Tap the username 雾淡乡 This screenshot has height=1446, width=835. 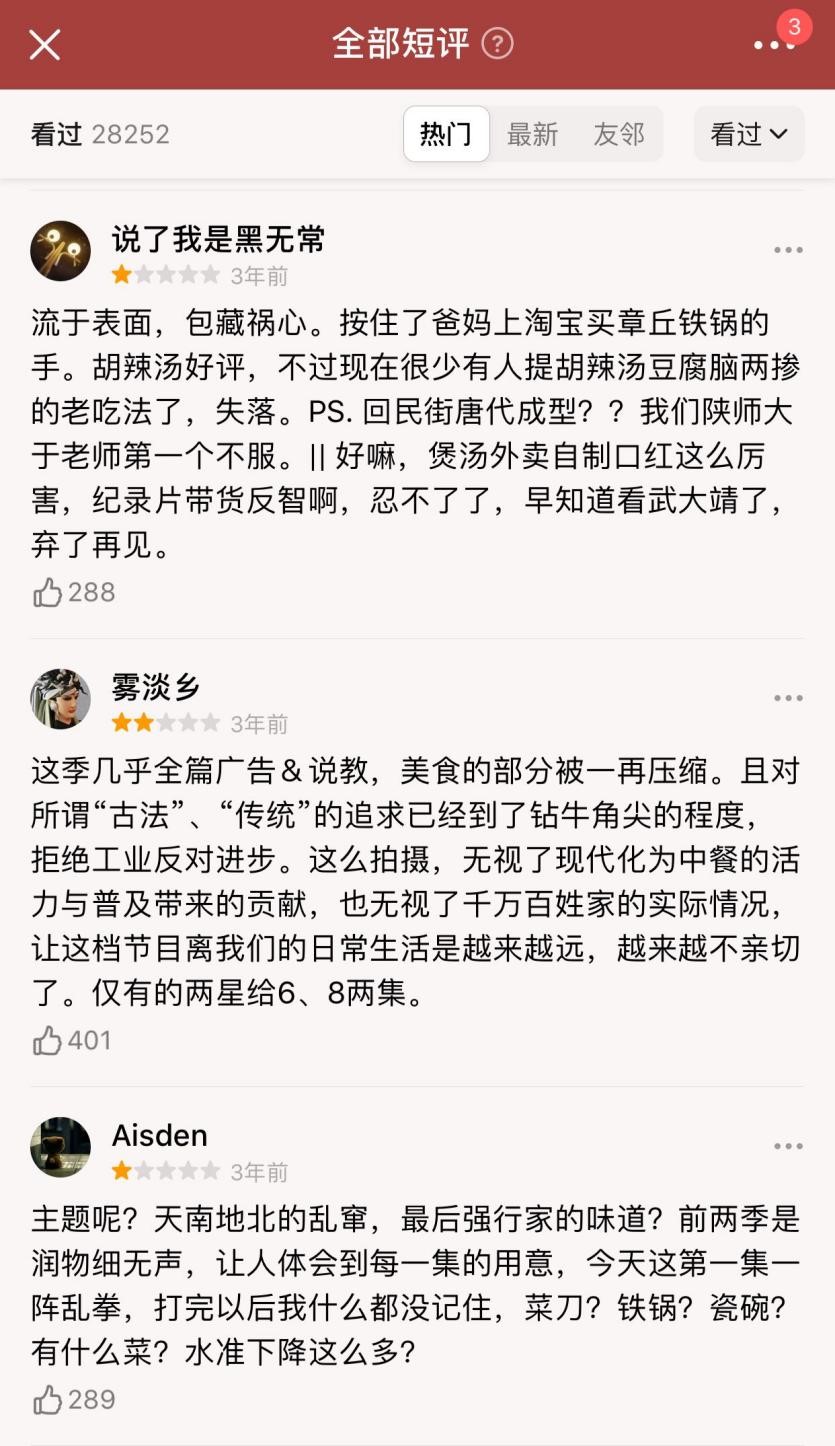[156, 687]
